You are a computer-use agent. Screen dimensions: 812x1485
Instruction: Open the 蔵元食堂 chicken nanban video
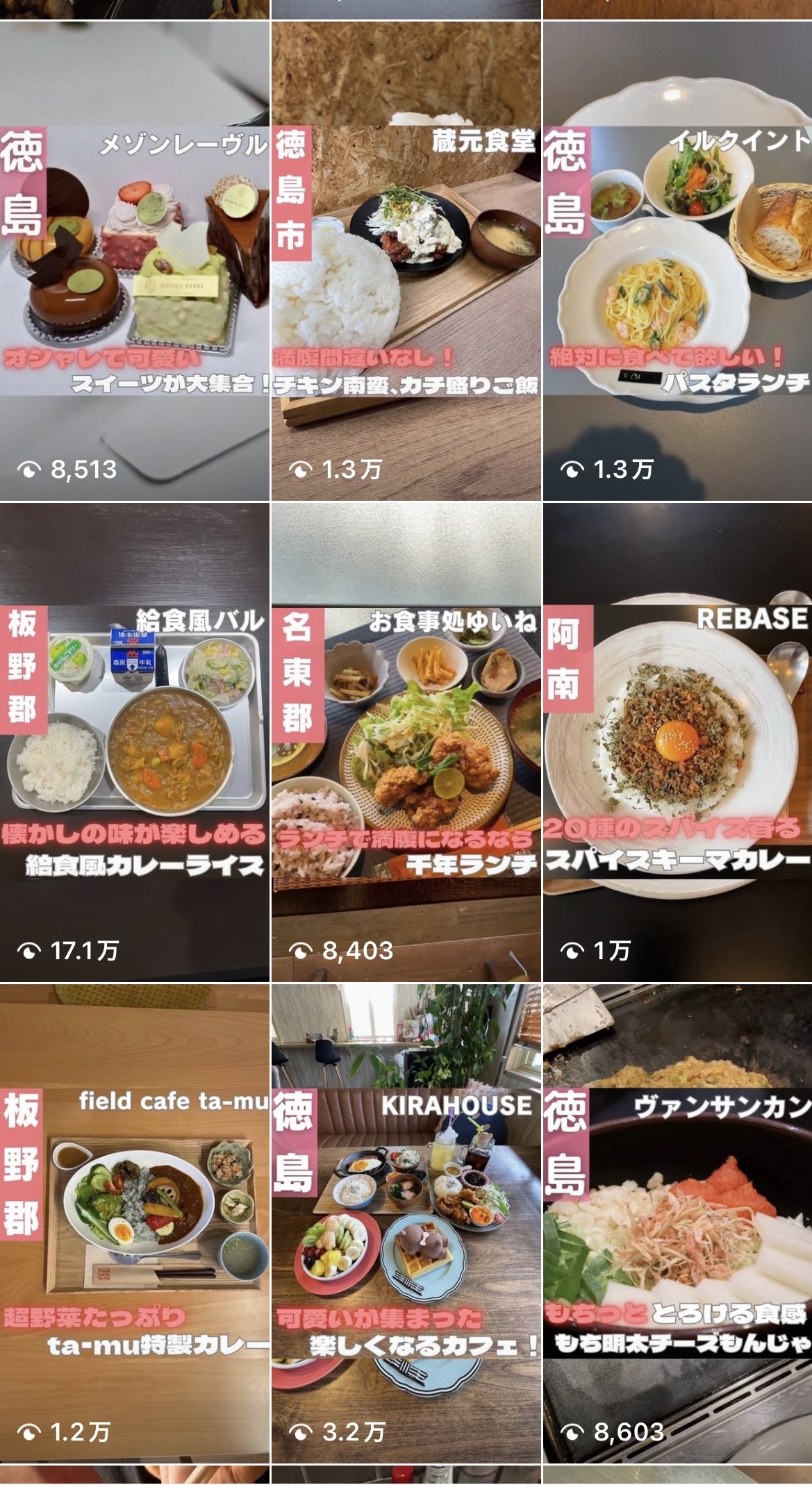pyautogui.click(x=406, y=260)
